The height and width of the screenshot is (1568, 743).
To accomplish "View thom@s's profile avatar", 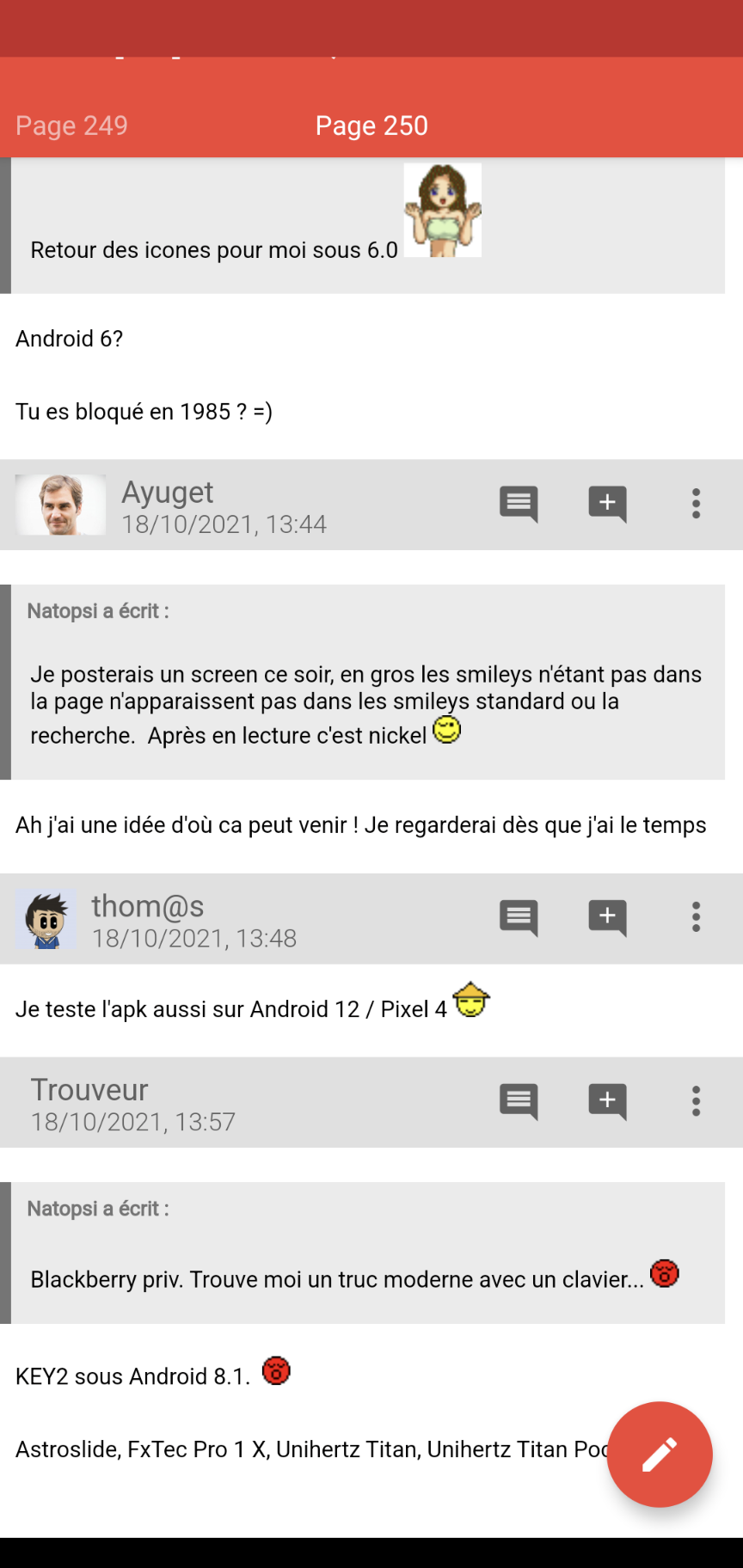I will (x=46, y=919).
